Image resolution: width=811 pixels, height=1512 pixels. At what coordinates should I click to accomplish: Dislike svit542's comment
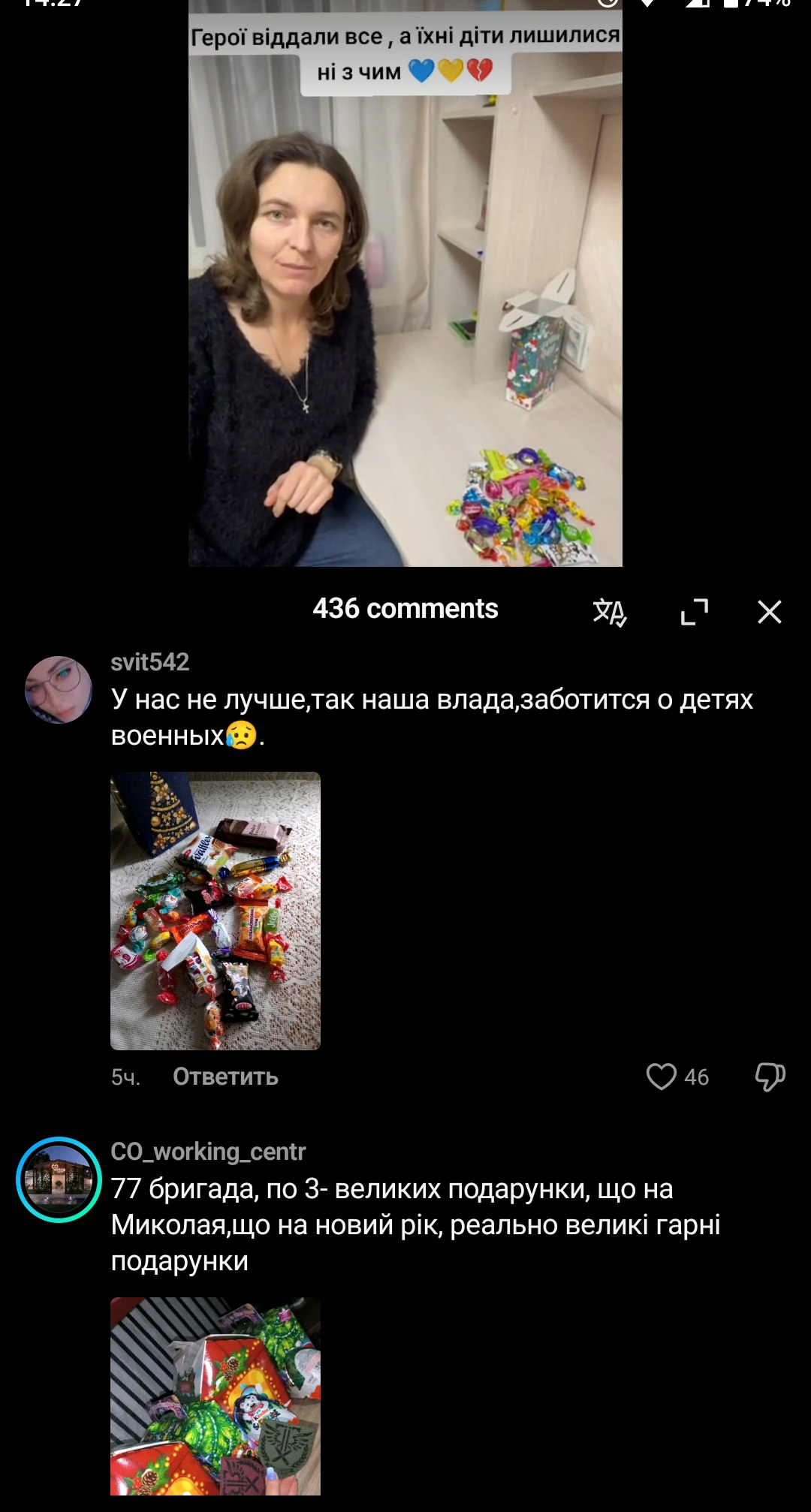click(x=770, y=1077)
